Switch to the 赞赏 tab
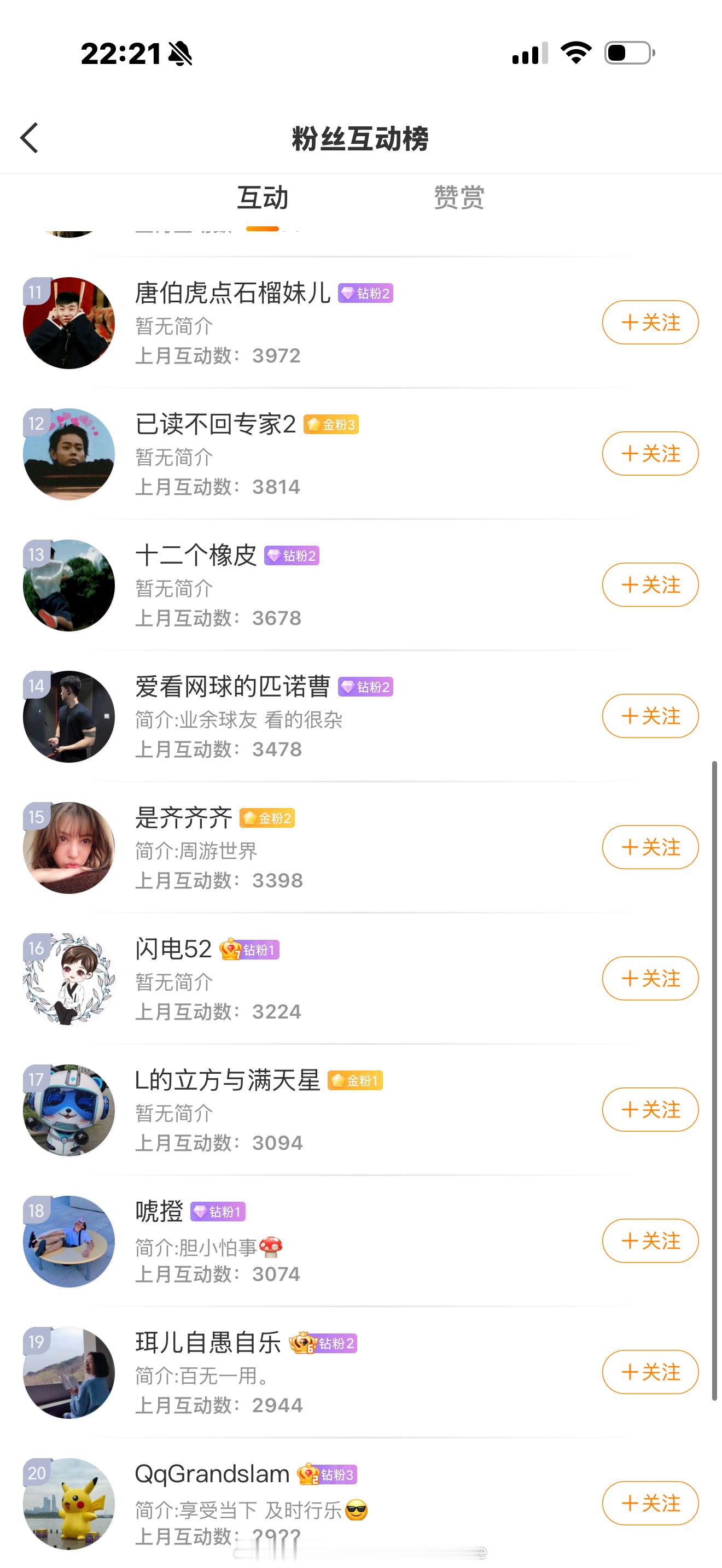The image size is (722, 1568). 458,197
